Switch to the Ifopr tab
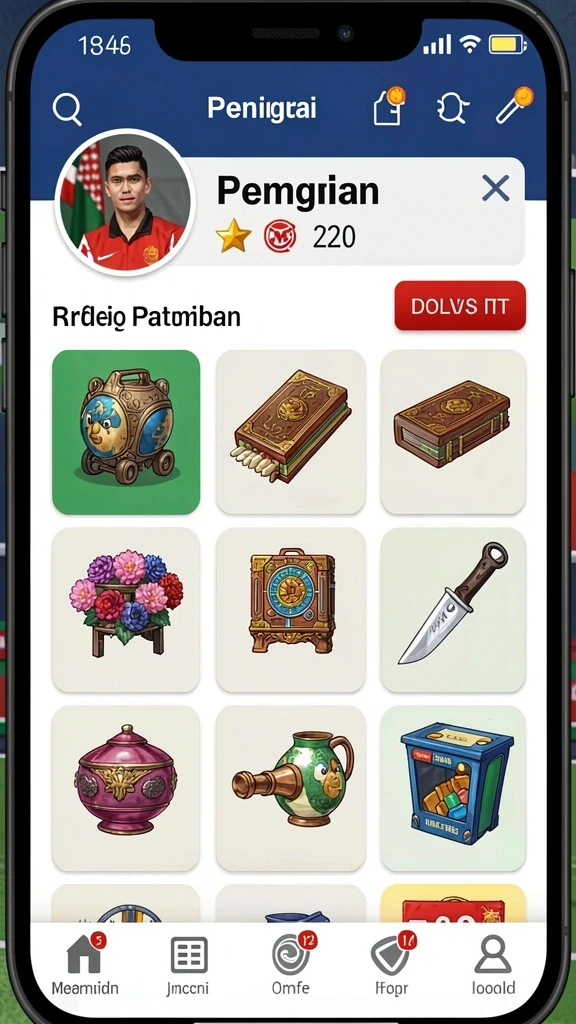The width and height of the screenshot is (576, 1024). point(391,965)
